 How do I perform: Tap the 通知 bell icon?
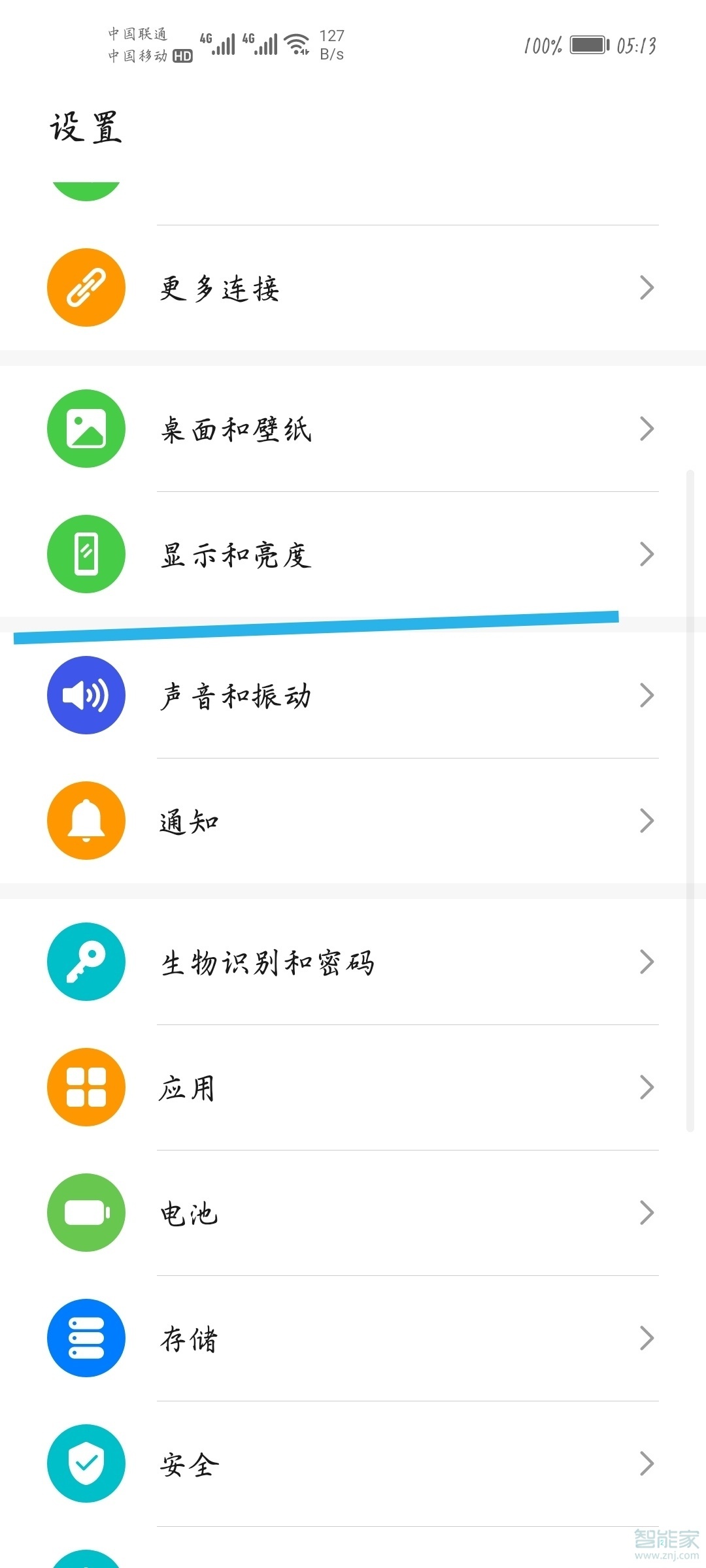(86, 822)
